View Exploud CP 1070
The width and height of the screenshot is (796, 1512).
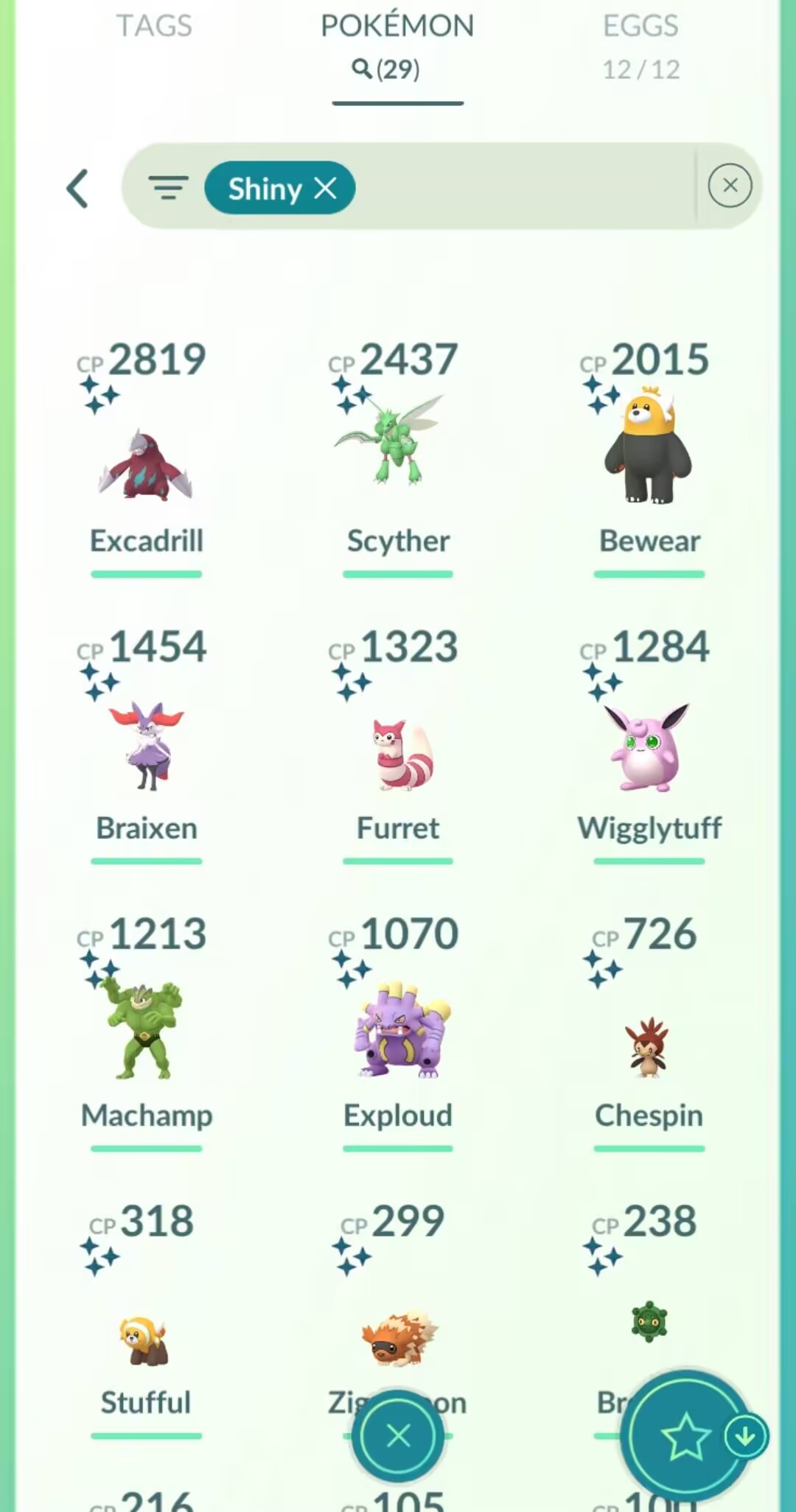pyautogui.click(x=398, y=1033)
